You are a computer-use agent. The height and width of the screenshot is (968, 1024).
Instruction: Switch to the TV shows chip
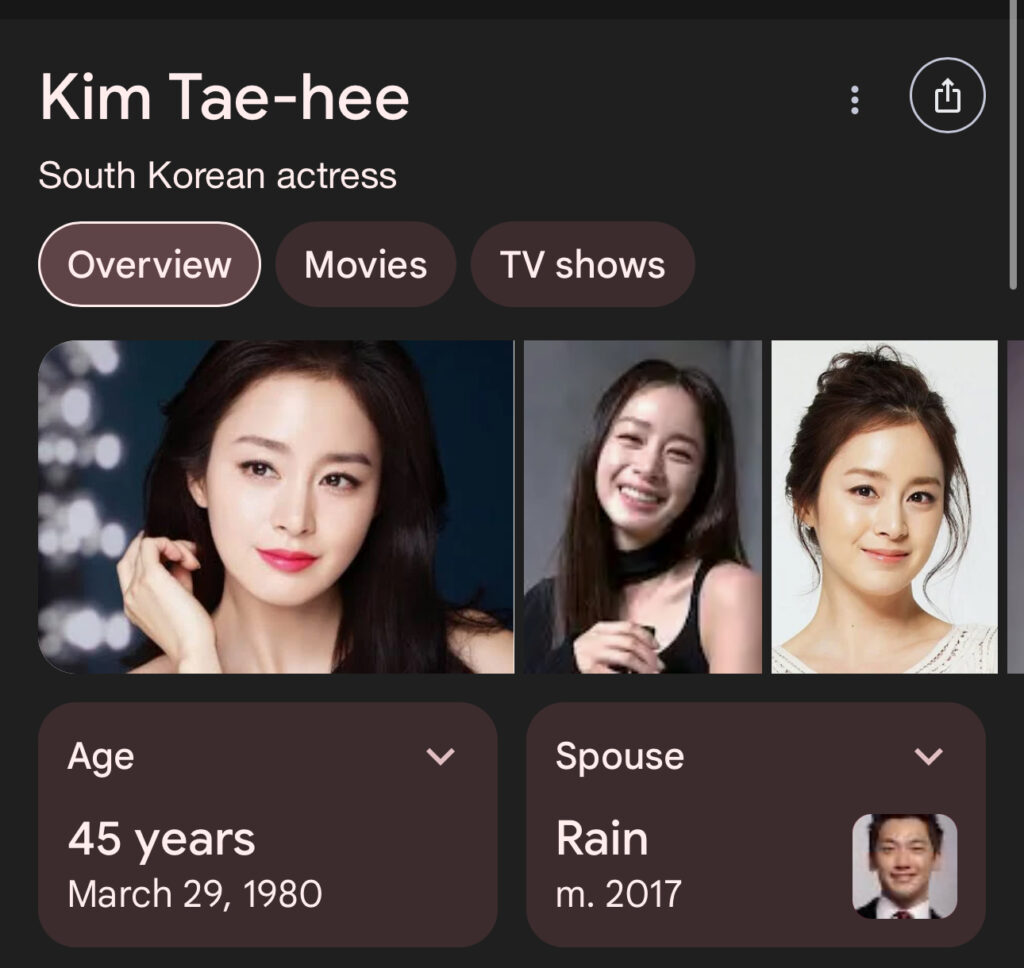582,265
